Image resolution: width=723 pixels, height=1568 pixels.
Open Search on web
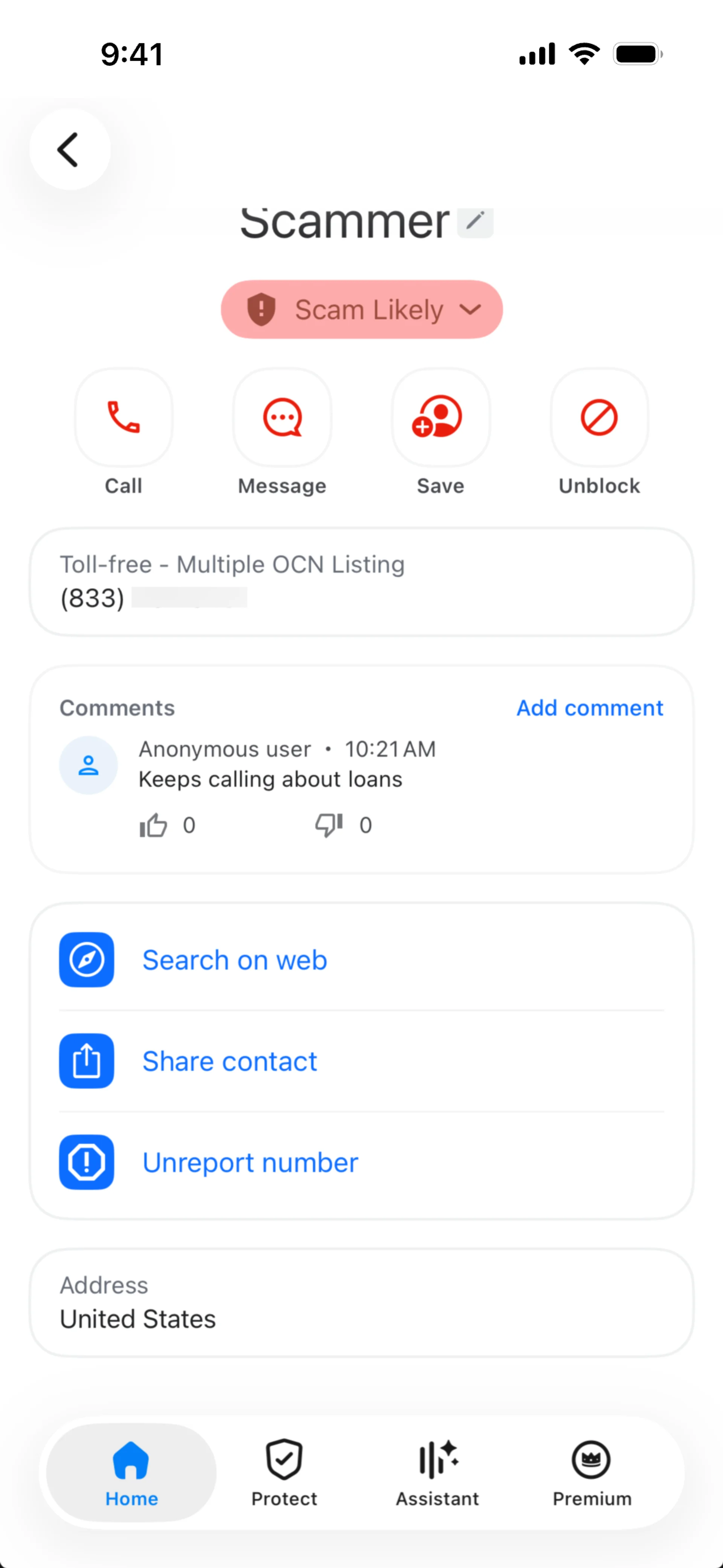tap(234, 960)
